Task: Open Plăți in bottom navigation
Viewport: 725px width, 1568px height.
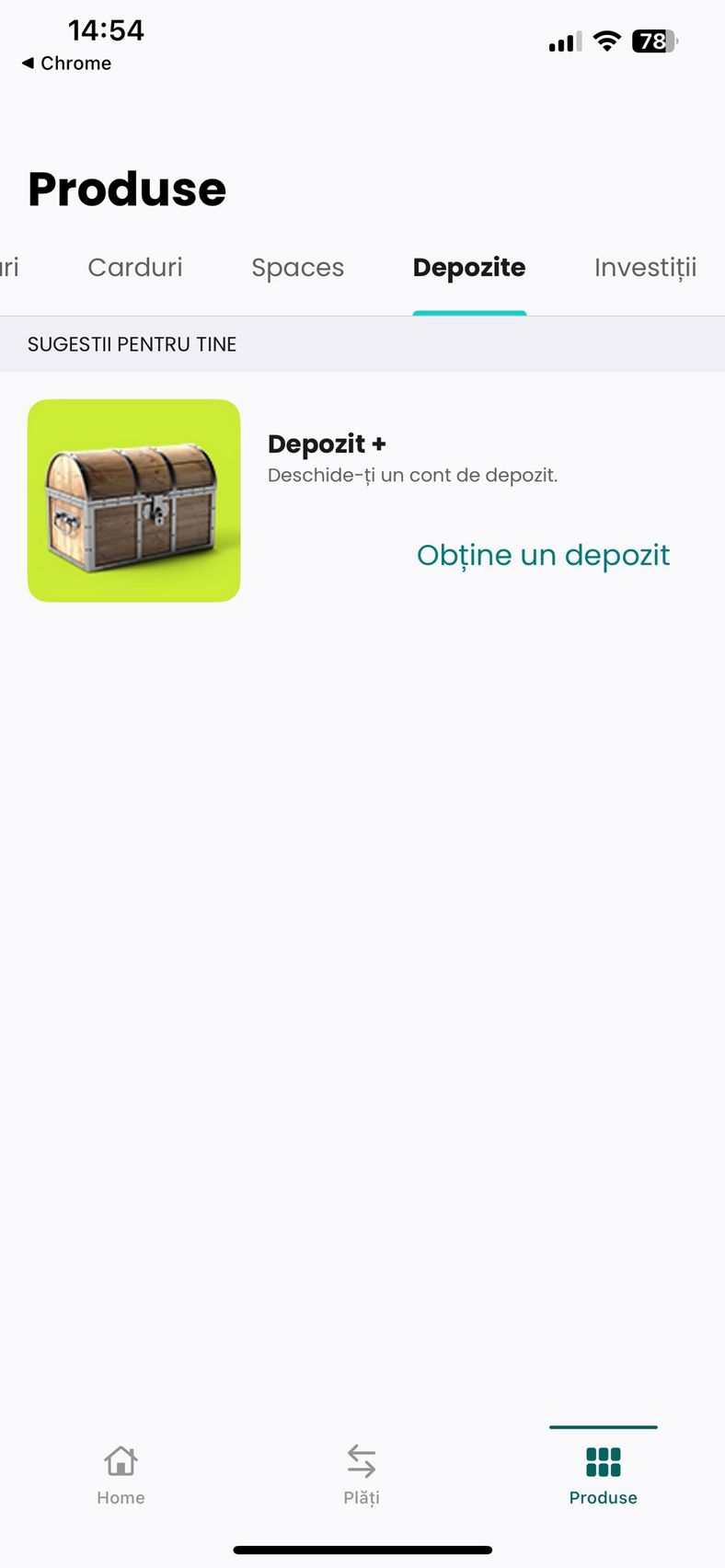Action: point(362,1475)
